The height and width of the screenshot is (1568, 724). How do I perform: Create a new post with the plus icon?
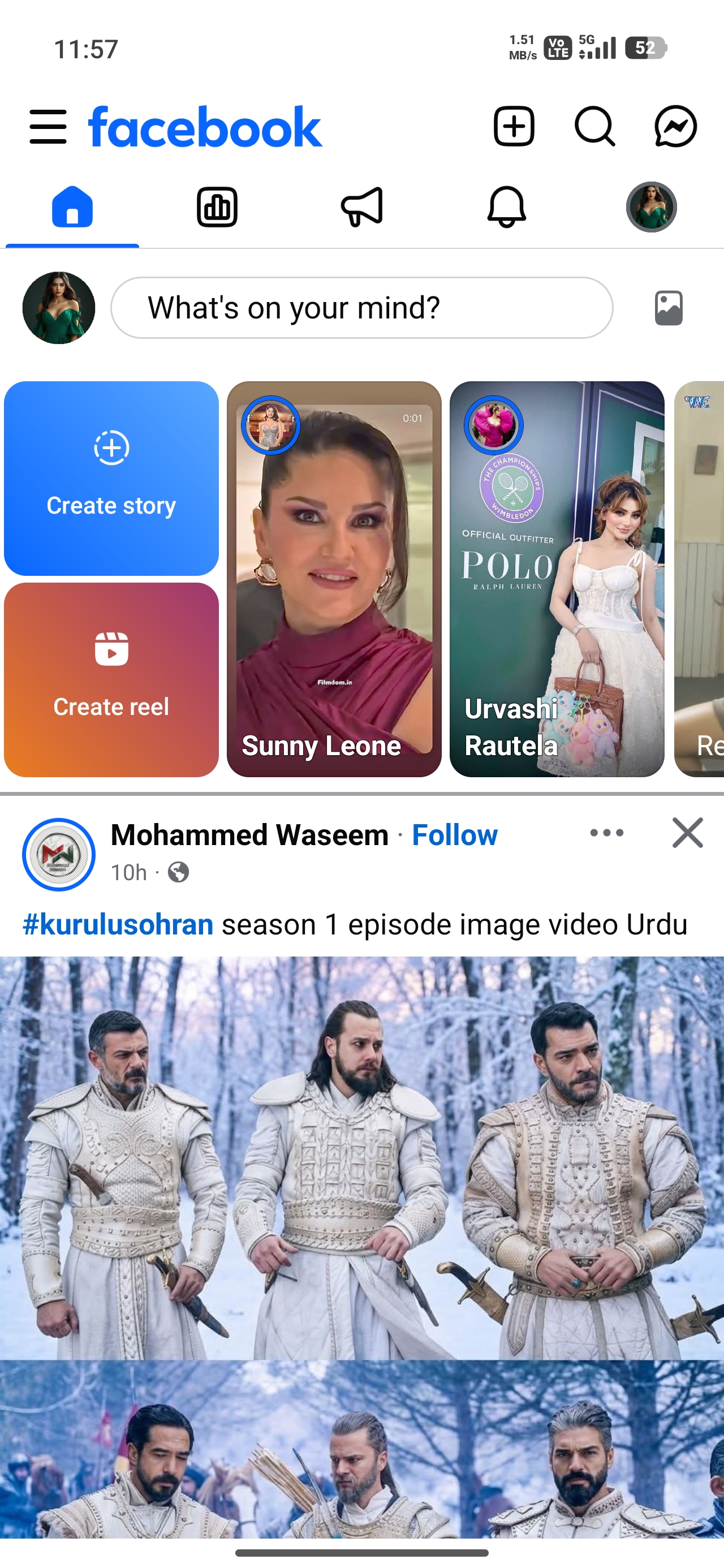pos(515,126)
